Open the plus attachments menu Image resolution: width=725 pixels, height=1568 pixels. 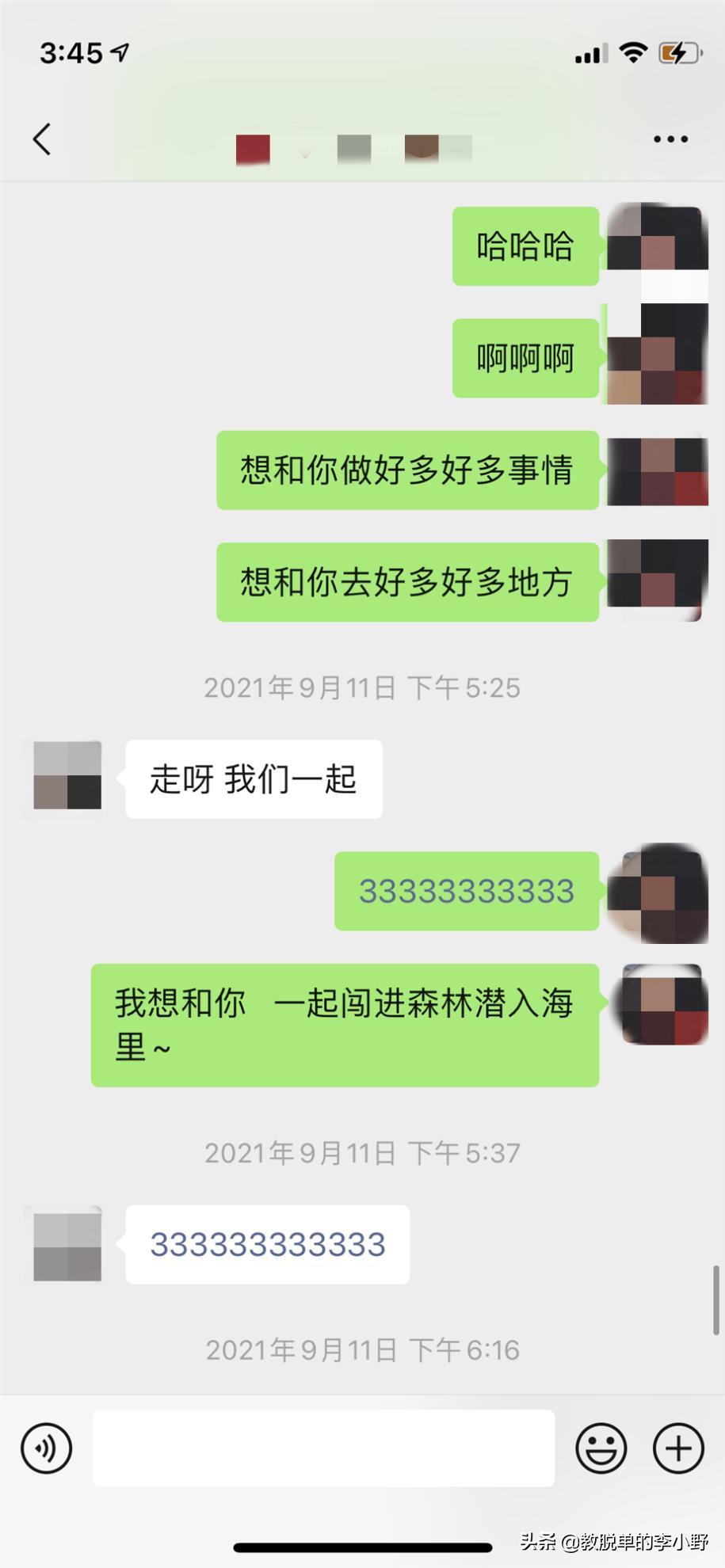678,1448
